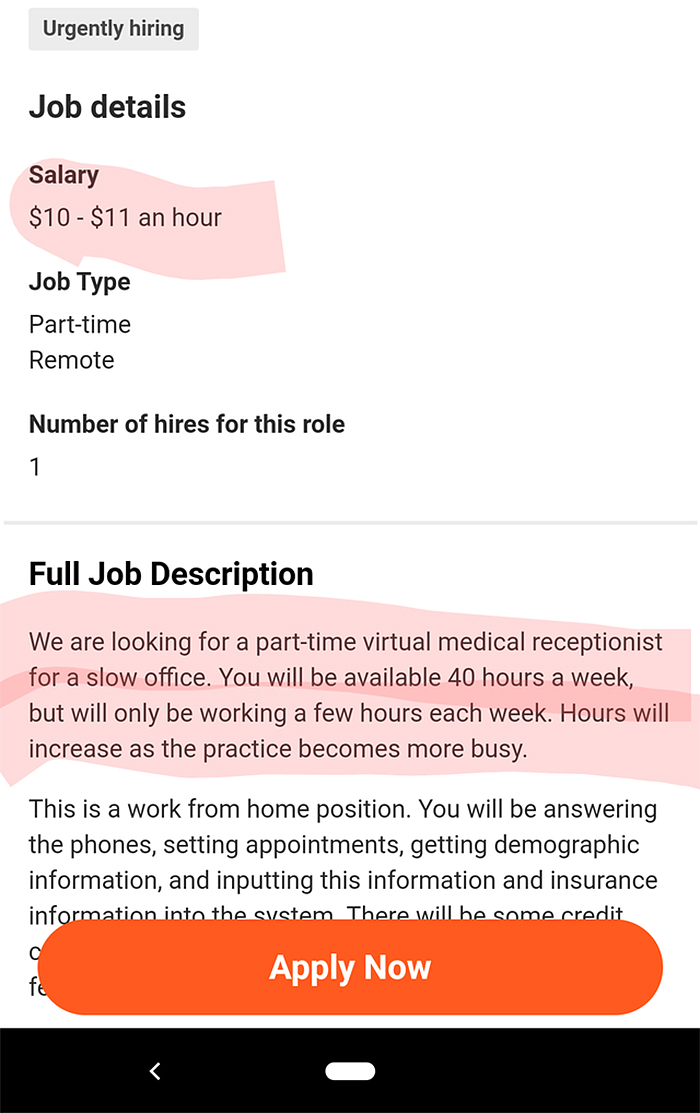Viewport: 700px width, 1113px height.
Task: Go back with the system back arrow
Action: (155, 1071)
